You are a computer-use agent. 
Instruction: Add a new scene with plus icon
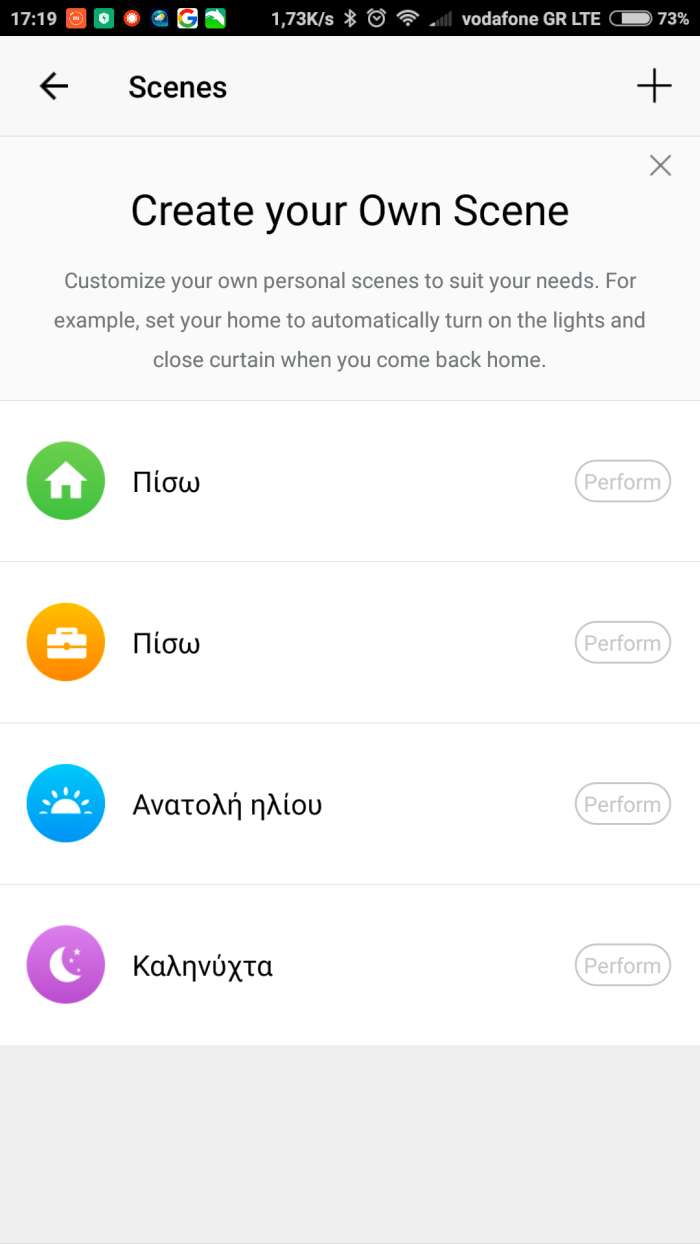tap(654, 87)
